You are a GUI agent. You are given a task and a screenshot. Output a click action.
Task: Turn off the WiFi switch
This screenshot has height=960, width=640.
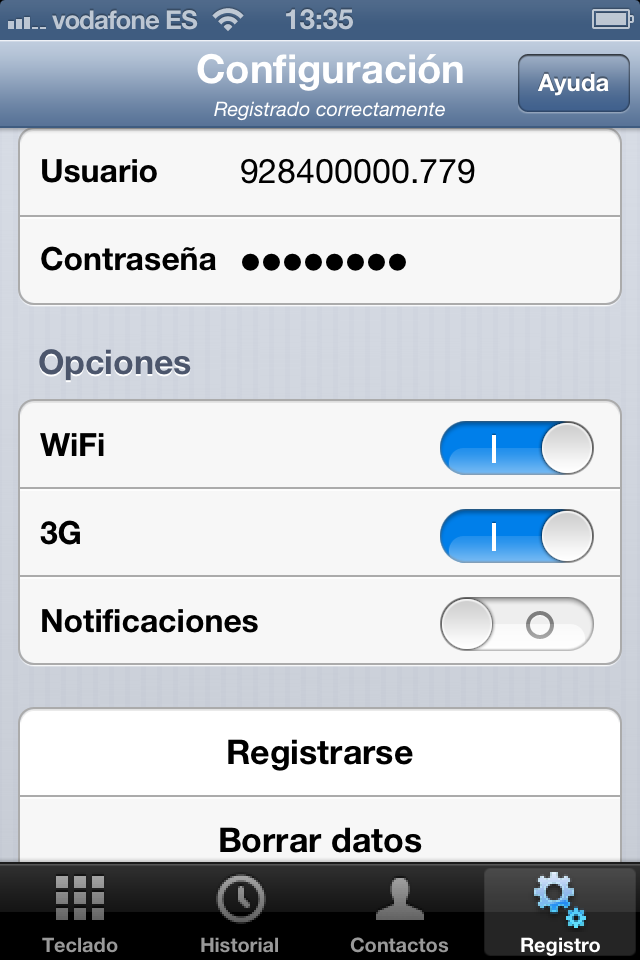coord(516,447)
